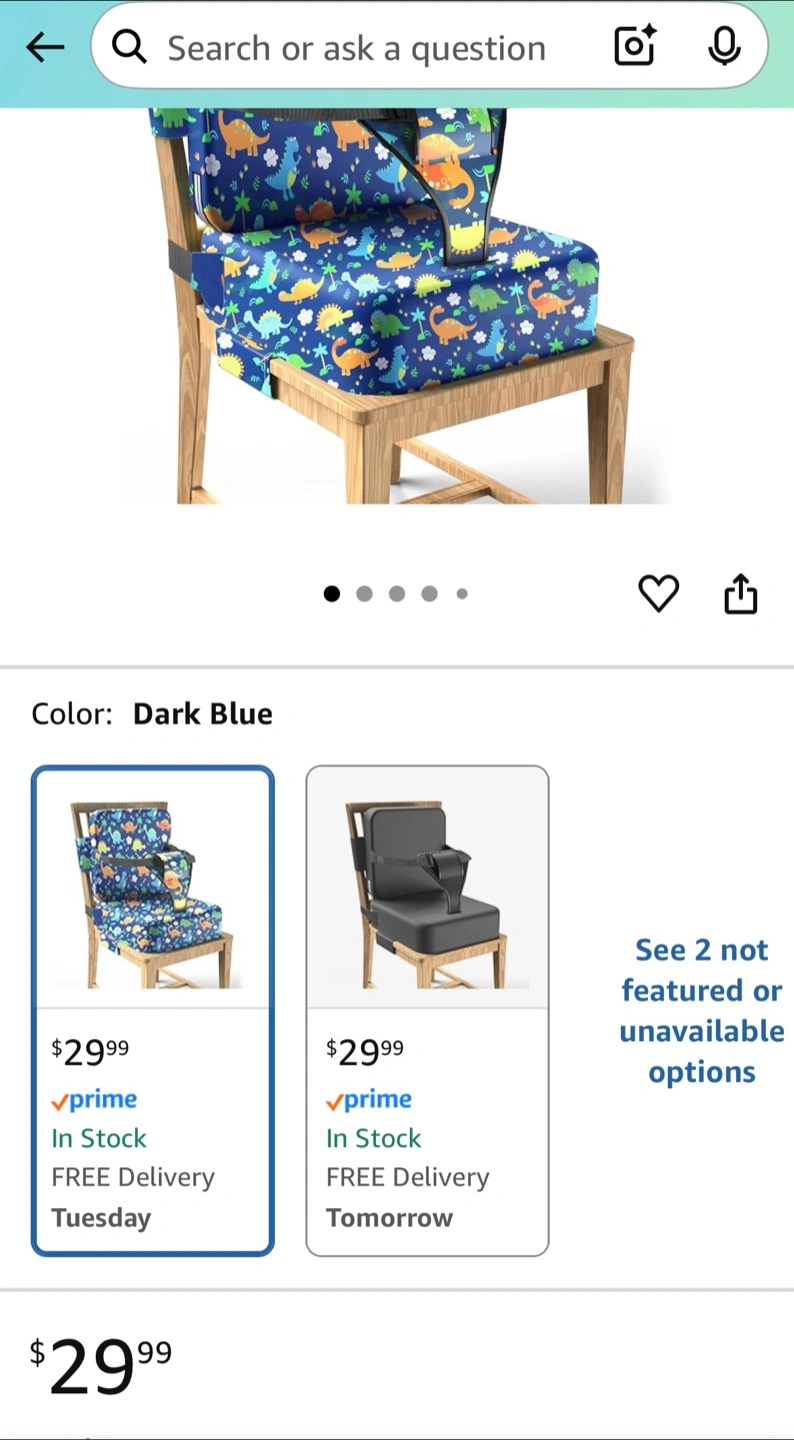This screenshot has width=794, height=1440.
Task: Jump to the second product image dot
Action: point(364,594)
